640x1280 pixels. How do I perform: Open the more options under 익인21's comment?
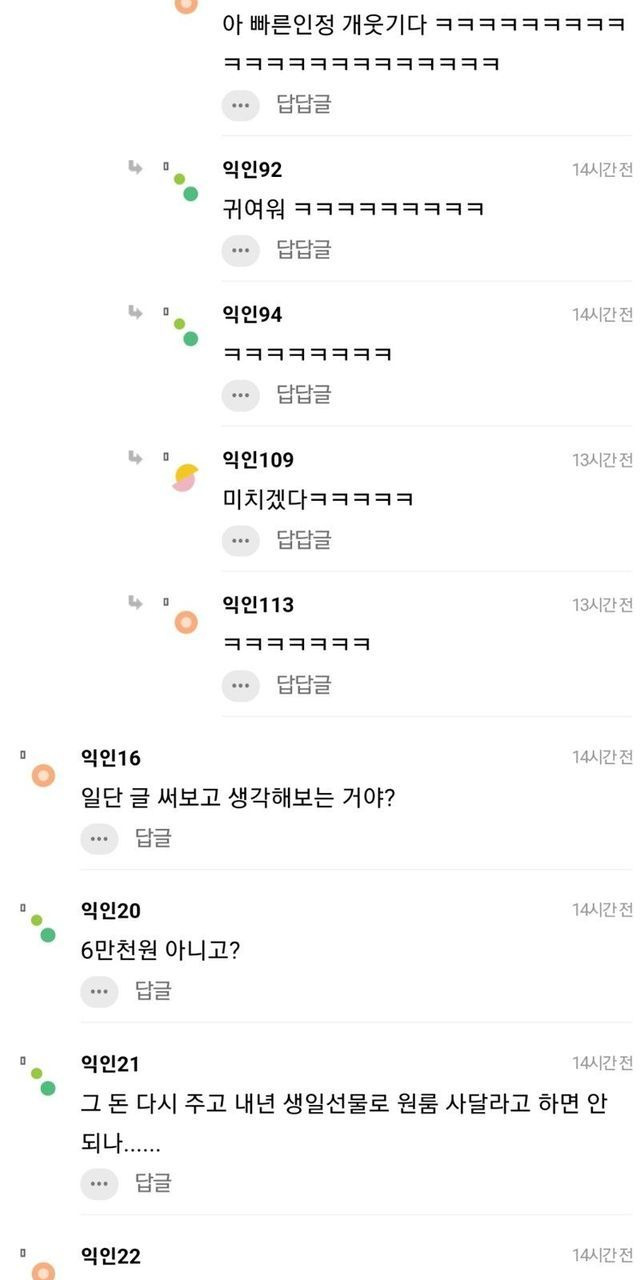pos(99,1183)
